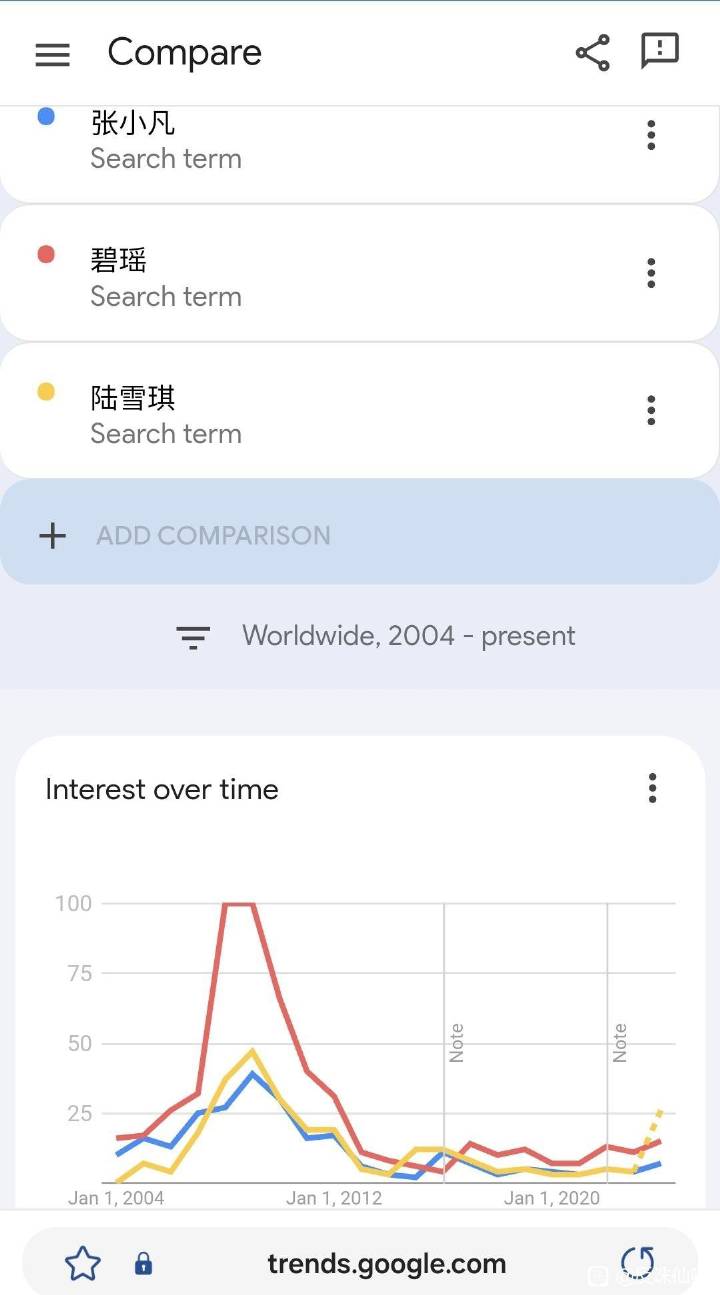Open the navigation hamburger menu

(x=52, y=54)
